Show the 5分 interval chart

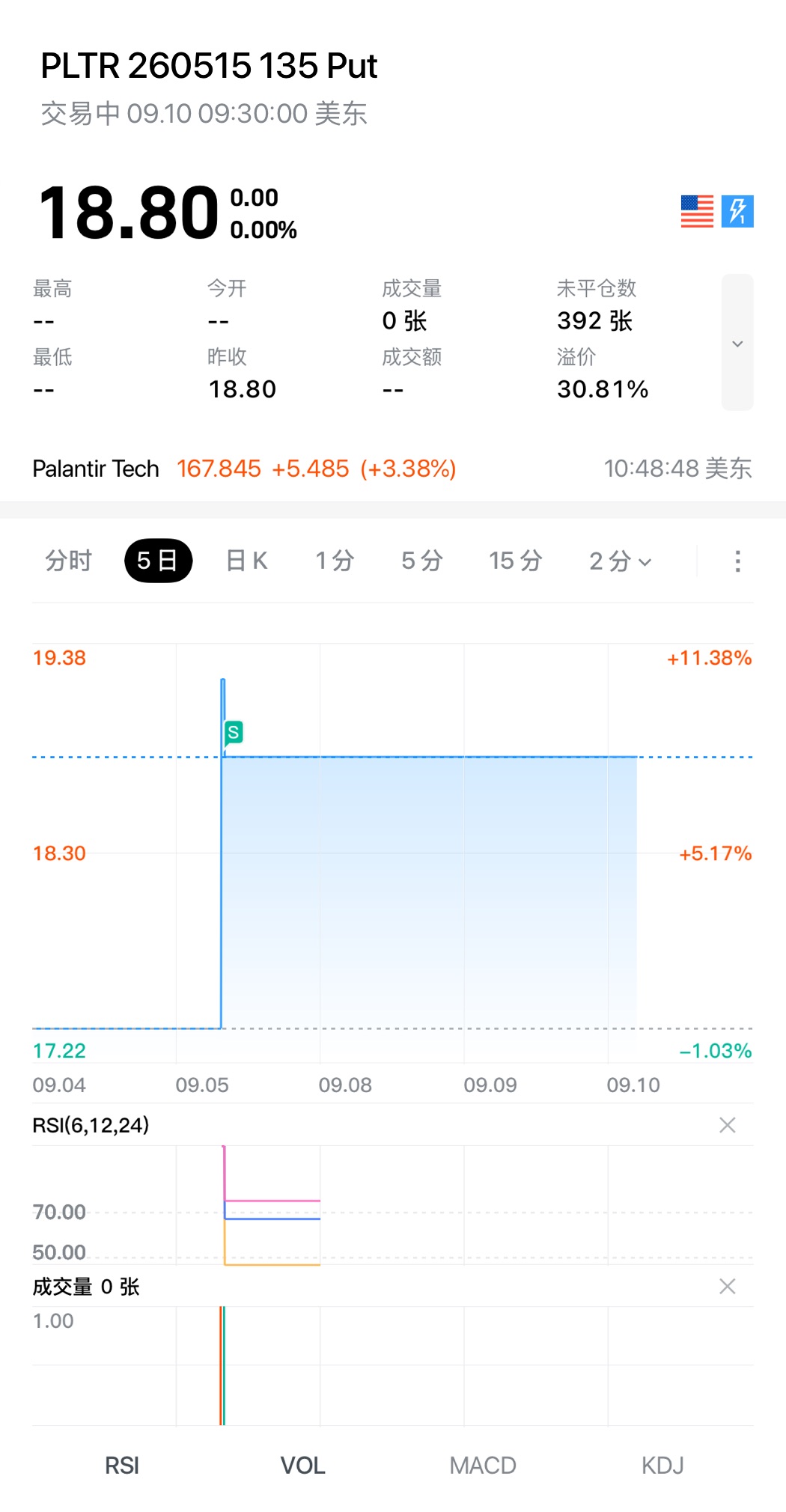pyautogui.click(x=421, y=561)
